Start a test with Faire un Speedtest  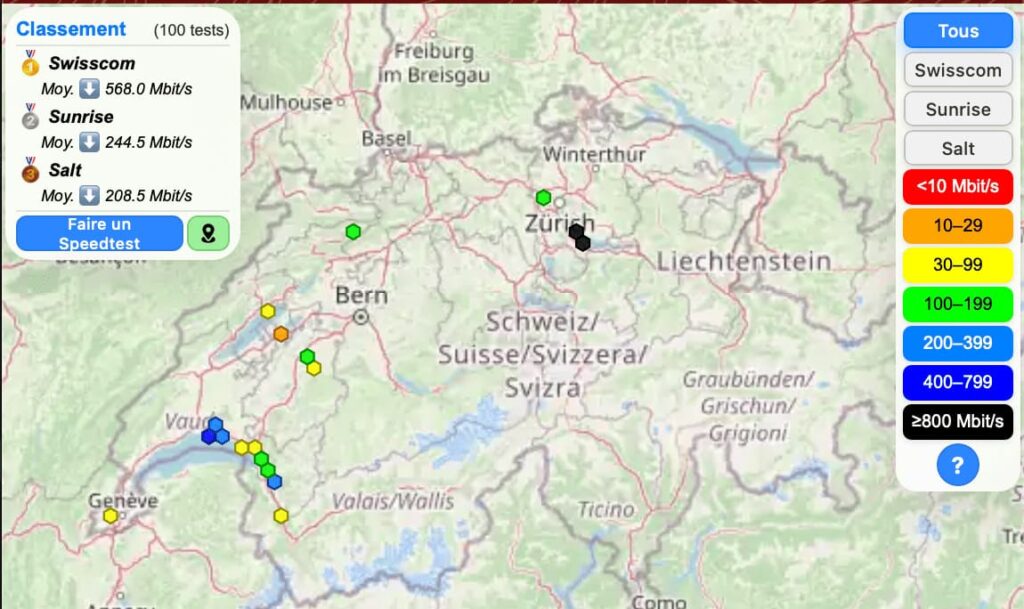click(99, 233)
